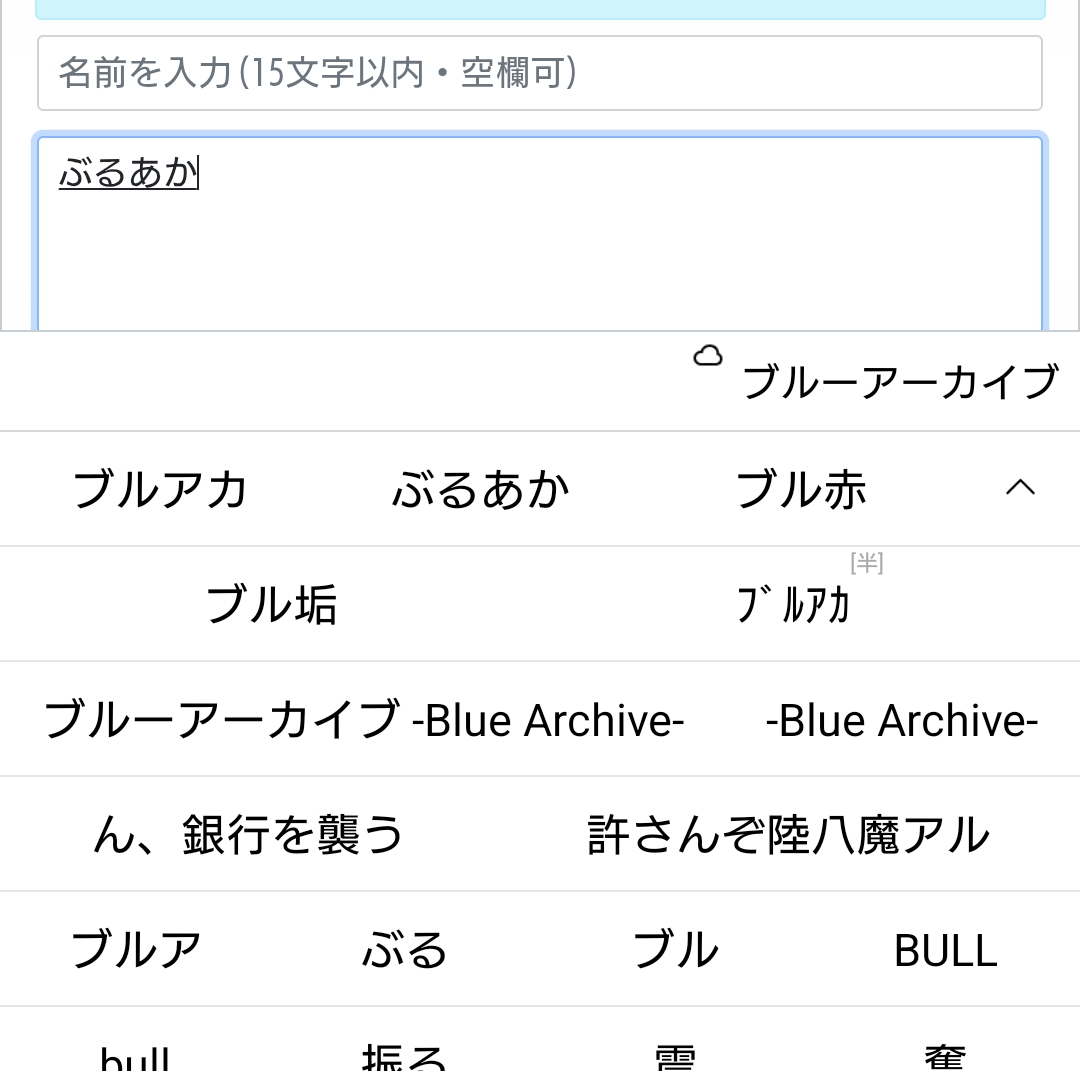Image resolution: width=1080 pixels, height=1071 pixels.
Task: Select uppercase candidate BULL
Action: (x=945, y=950)
